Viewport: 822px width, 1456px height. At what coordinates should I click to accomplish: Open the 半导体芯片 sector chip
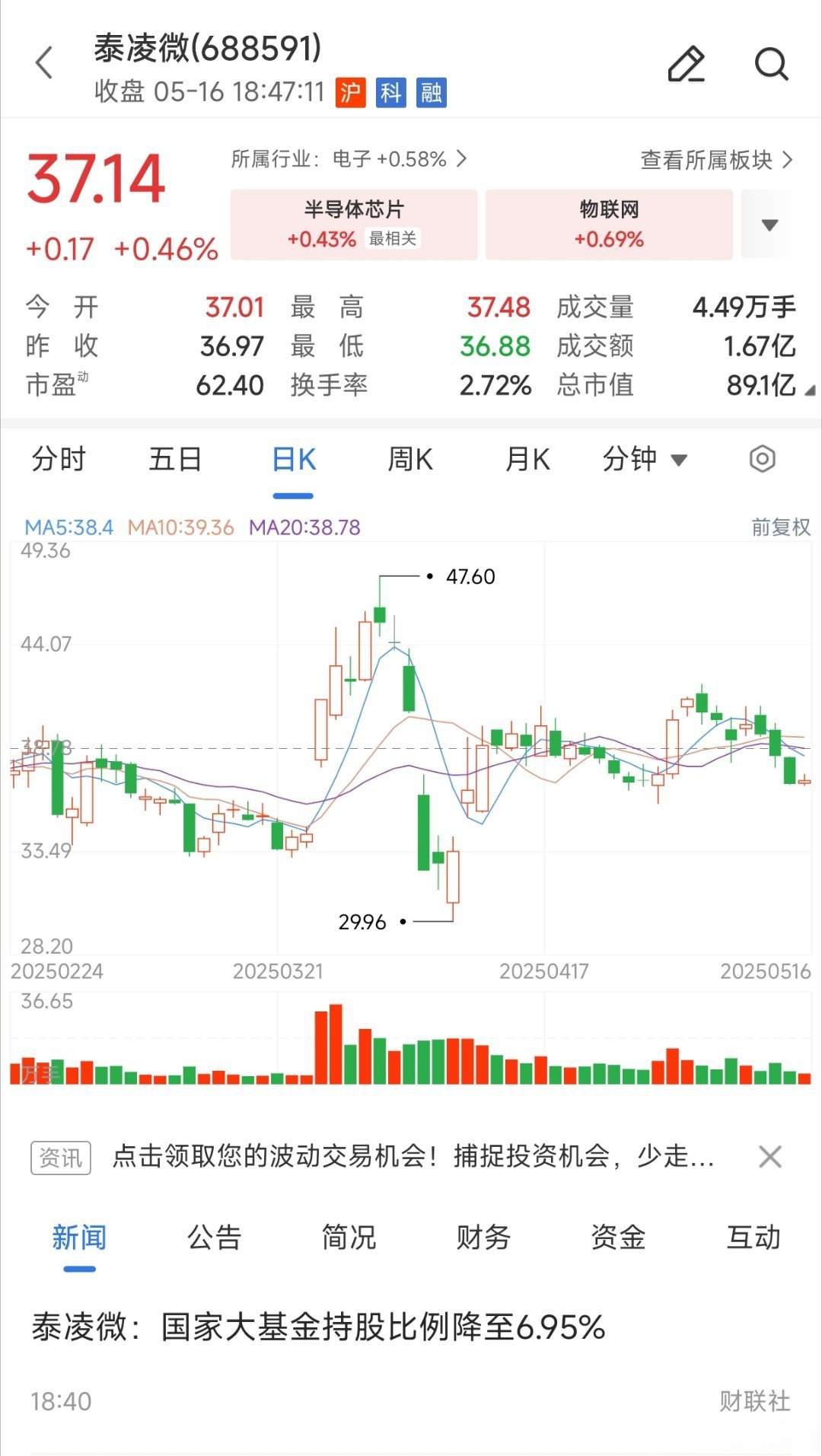pos(354,225)
